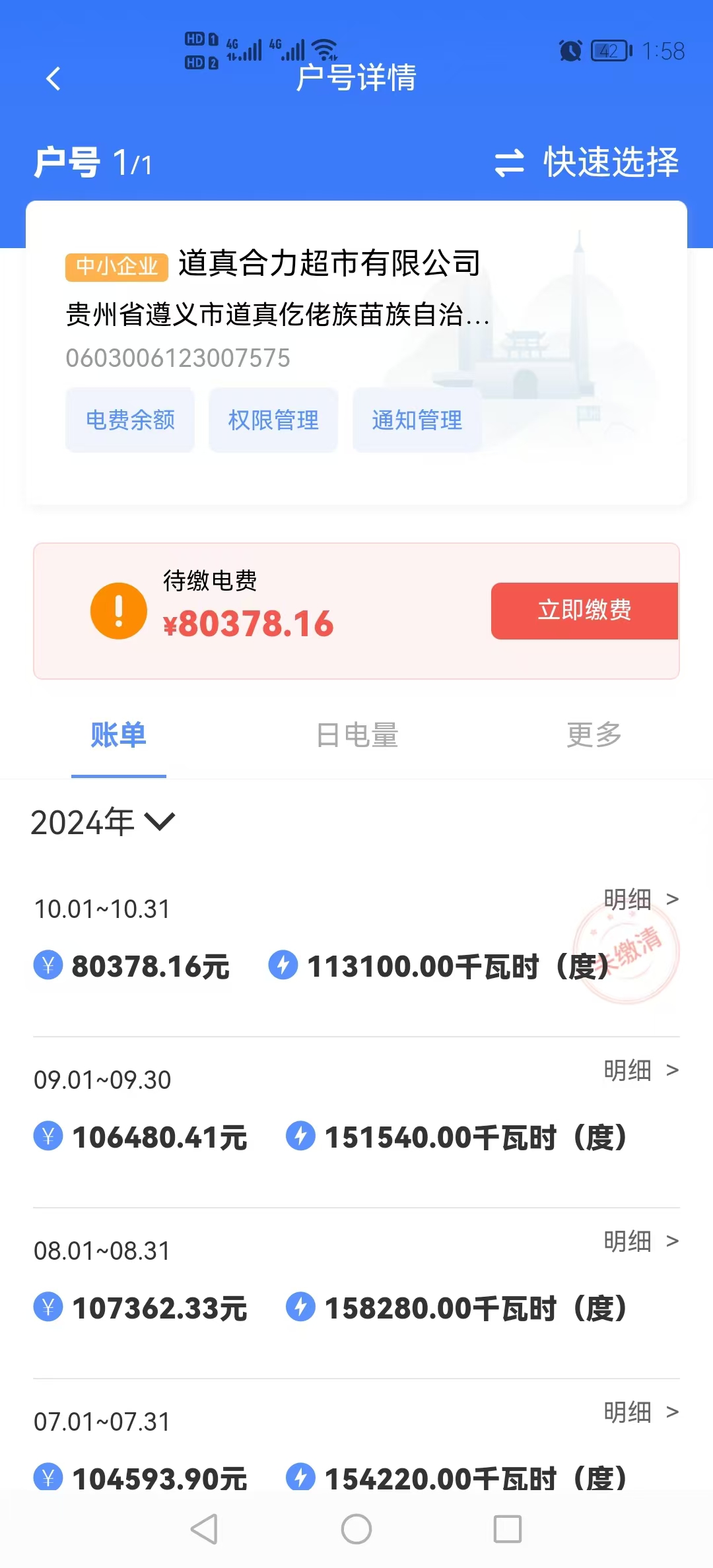
Task: Open 电费余额 for this account
Action: [130, 420]
